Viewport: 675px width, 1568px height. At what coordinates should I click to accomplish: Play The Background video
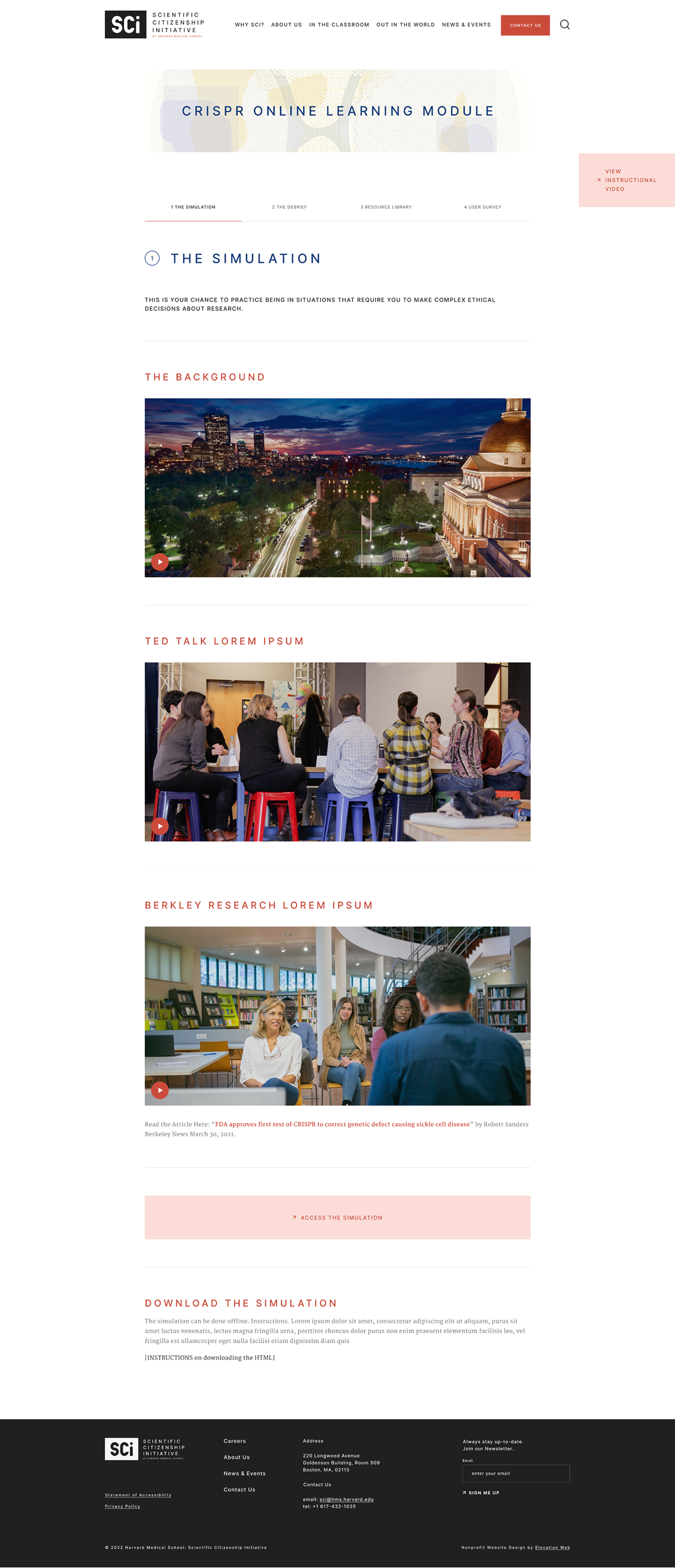pos(160,562)
